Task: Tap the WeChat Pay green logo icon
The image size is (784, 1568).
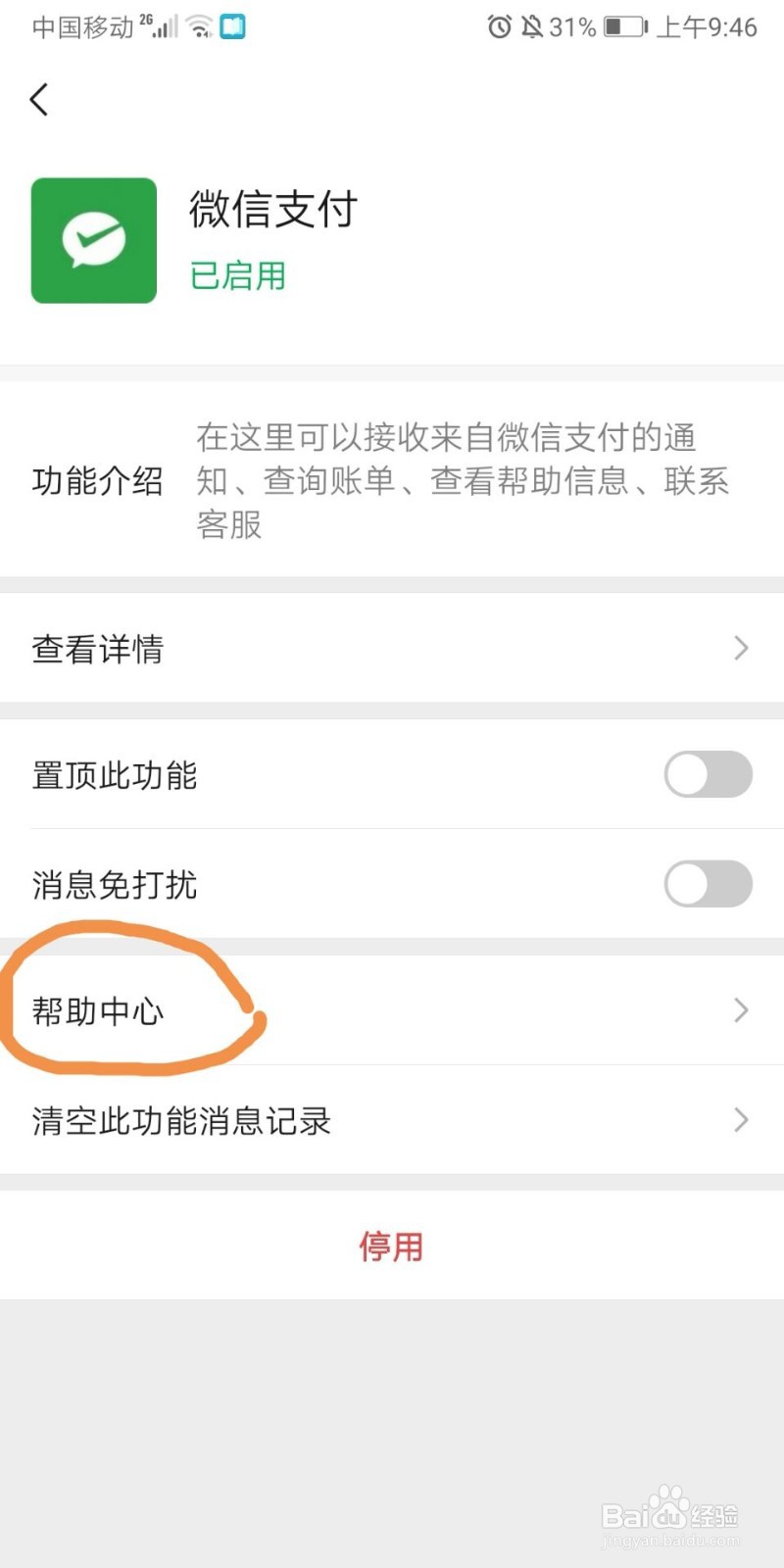Action: [93, 240]
